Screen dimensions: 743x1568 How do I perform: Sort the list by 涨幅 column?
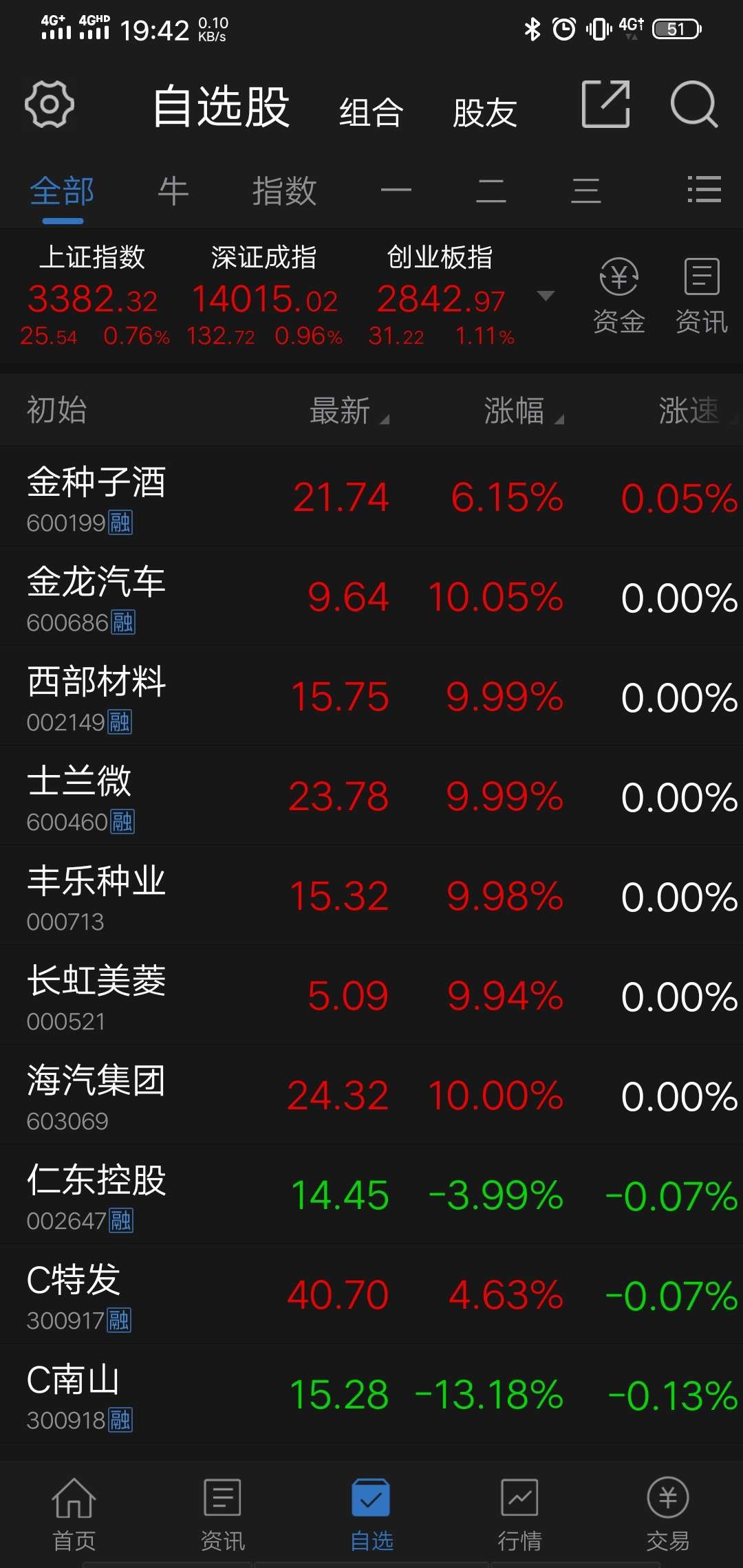523,410
